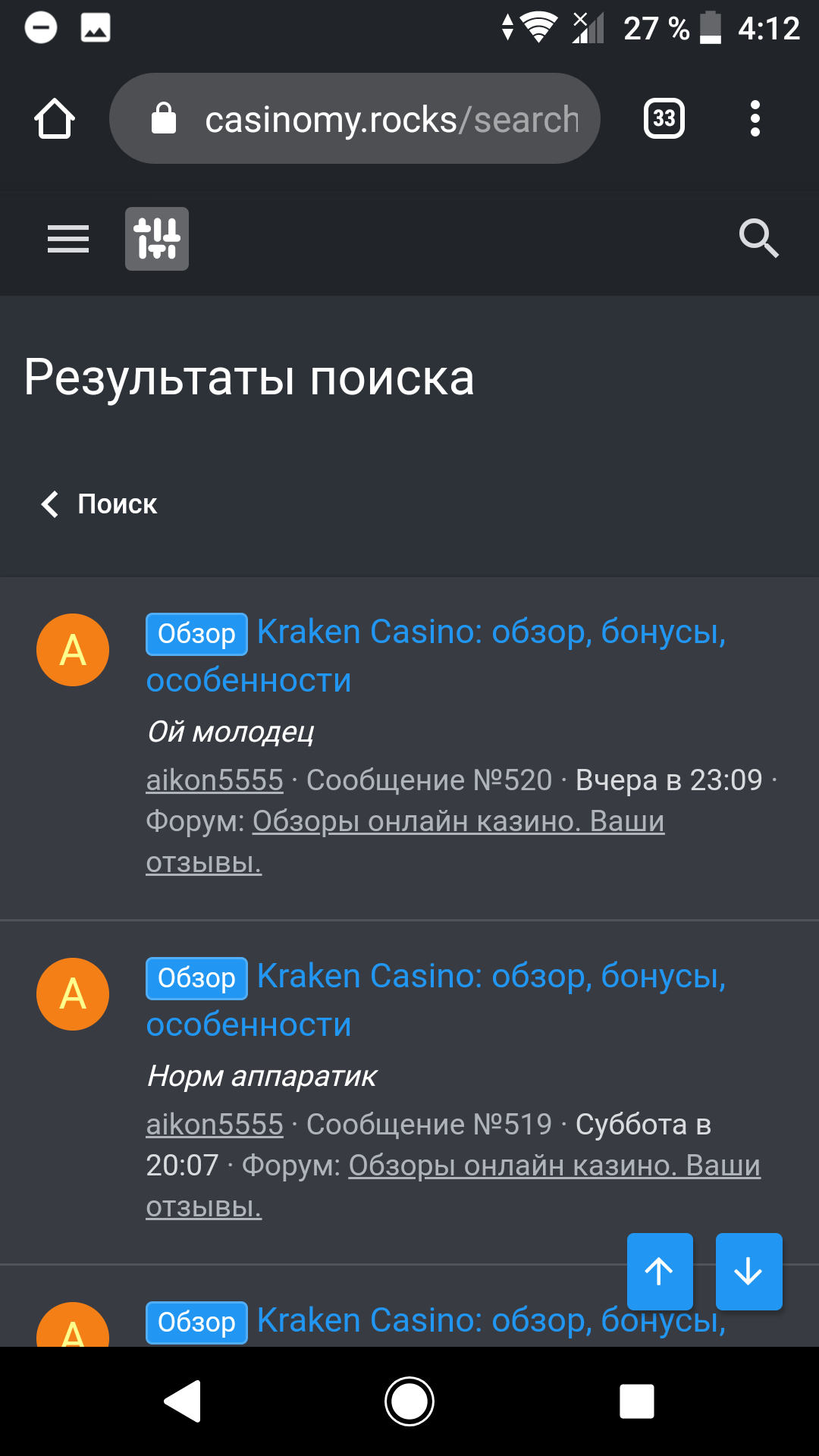
Task: Open aikon5555 profile in message №520
Action: click(215, 780)
